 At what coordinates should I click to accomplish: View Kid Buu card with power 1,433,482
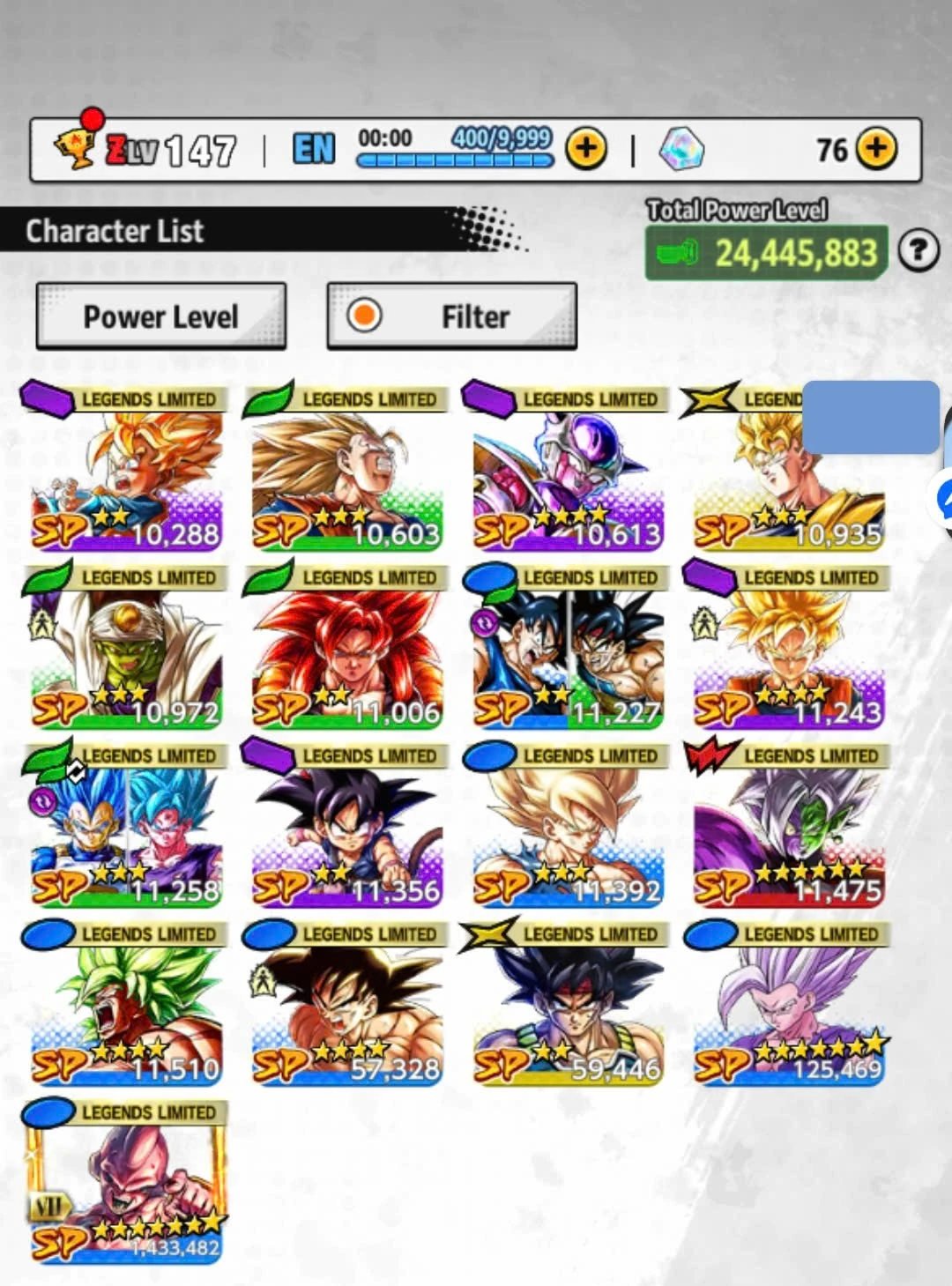click(x=126, y=1188)
